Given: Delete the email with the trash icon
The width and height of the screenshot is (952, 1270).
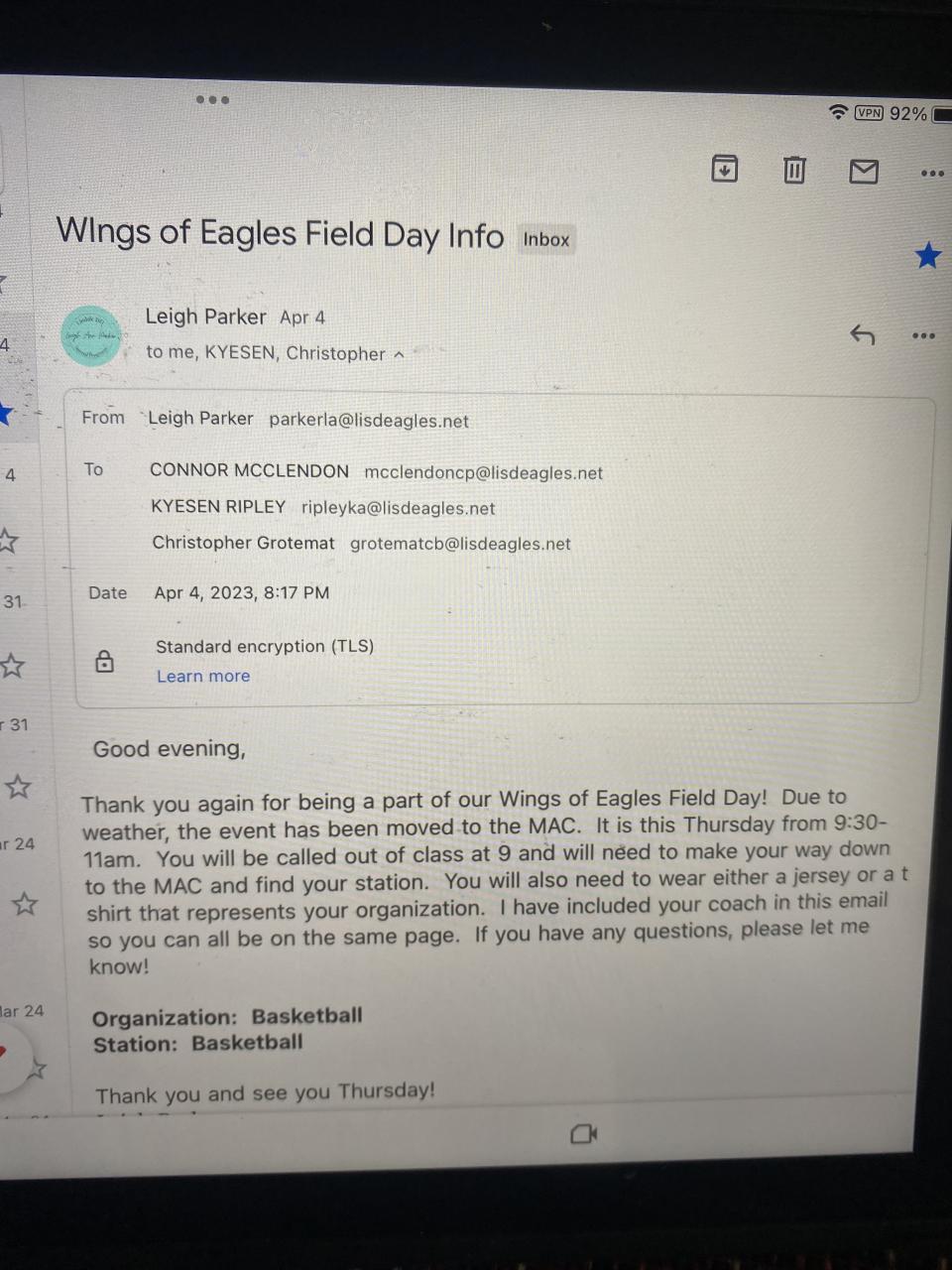Looking at the screenshot, I should tap(794, 171).
